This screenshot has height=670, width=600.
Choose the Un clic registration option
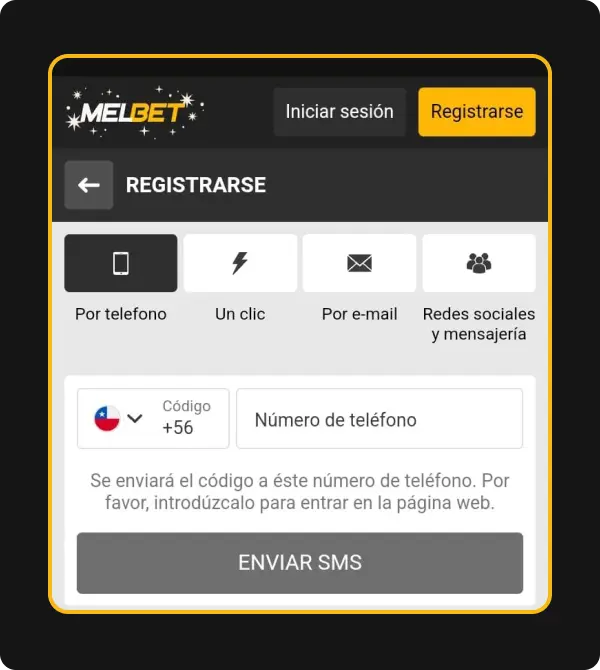(x=240, y=264)
